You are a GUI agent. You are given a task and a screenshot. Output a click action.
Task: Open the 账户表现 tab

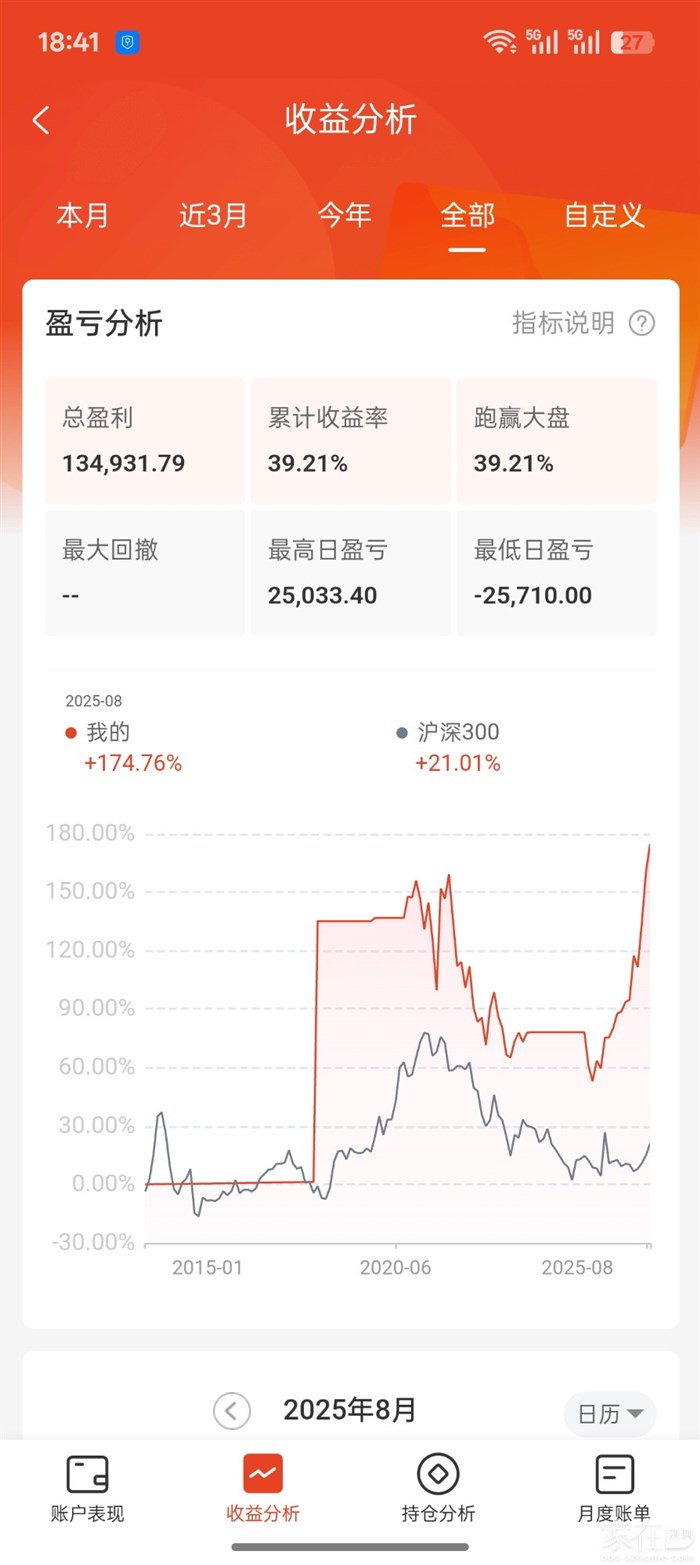tap(87, 1488)
